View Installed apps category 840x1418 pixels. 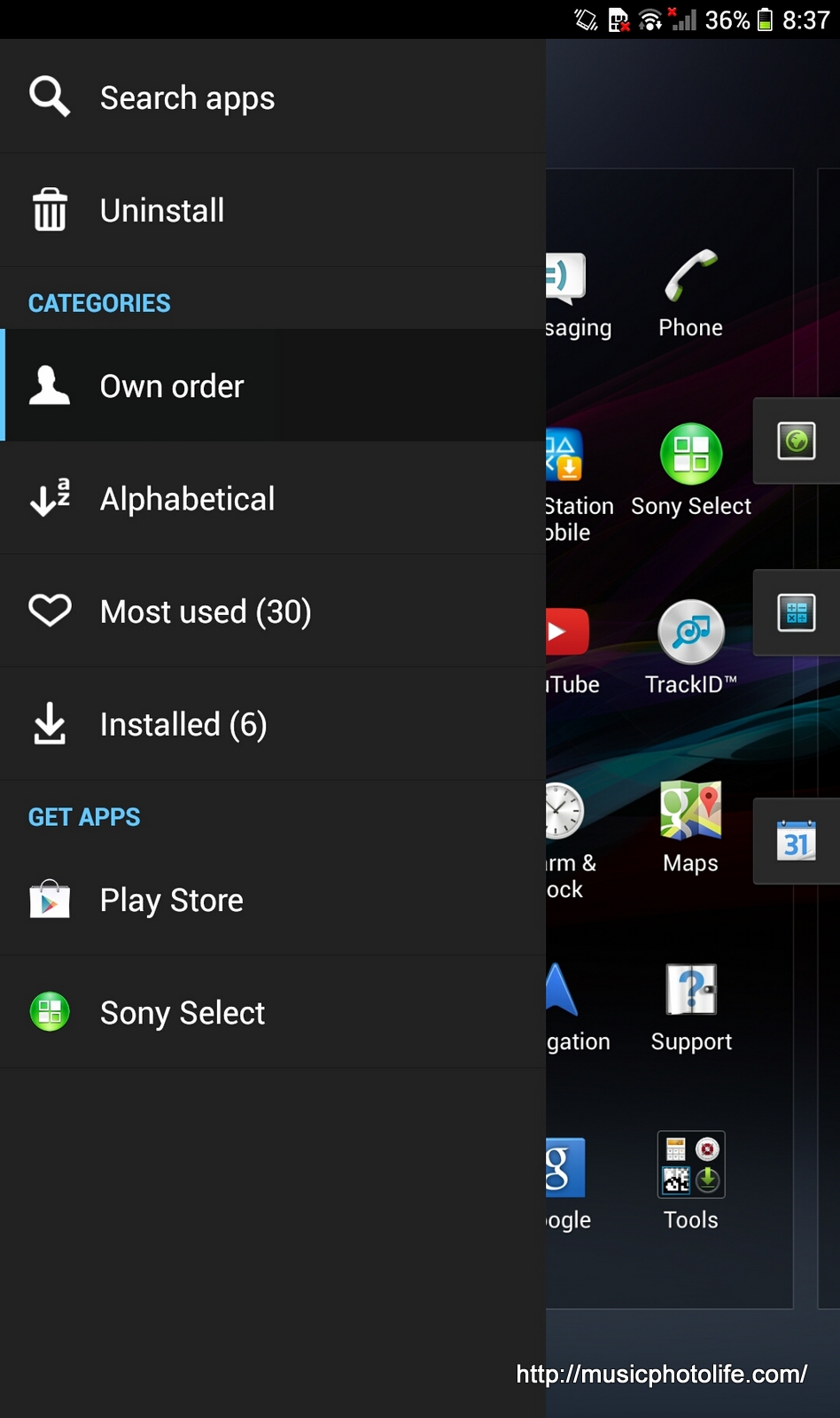click(183, 724)
